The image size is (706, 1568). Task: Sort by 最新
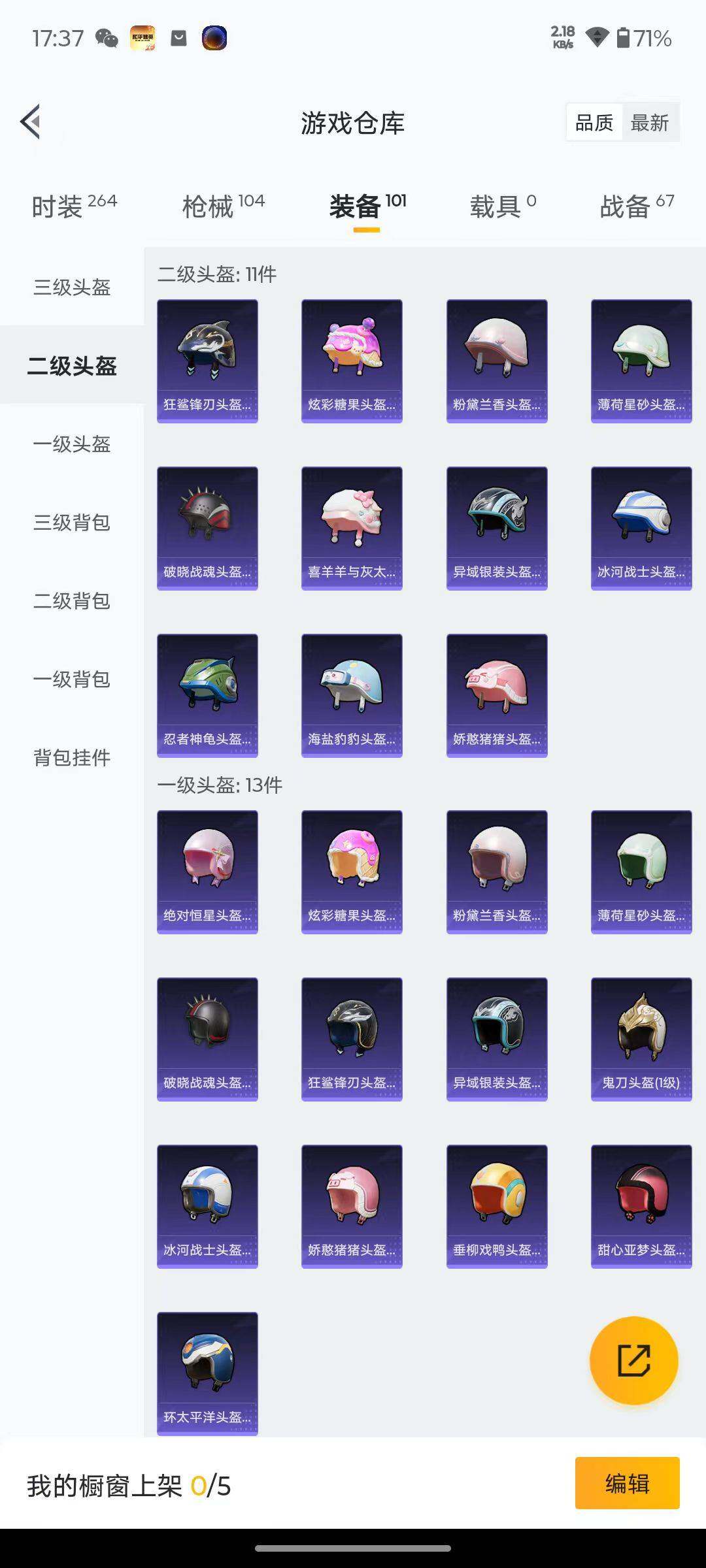649,122
